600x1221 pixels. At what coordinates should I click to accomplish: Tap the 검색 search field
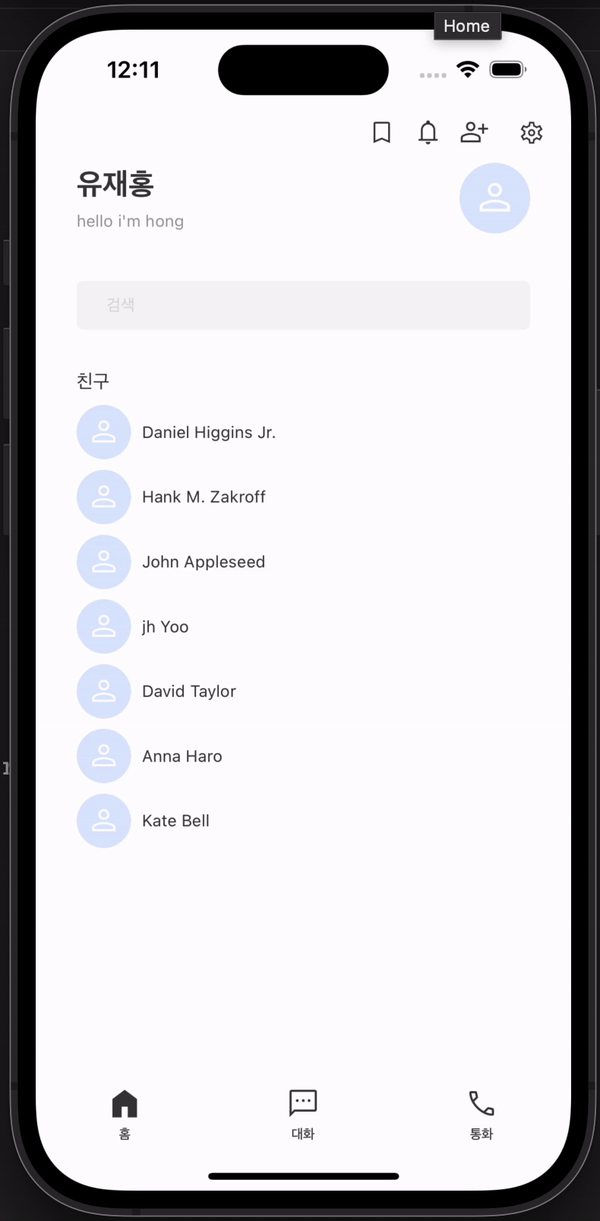(303, 305)
